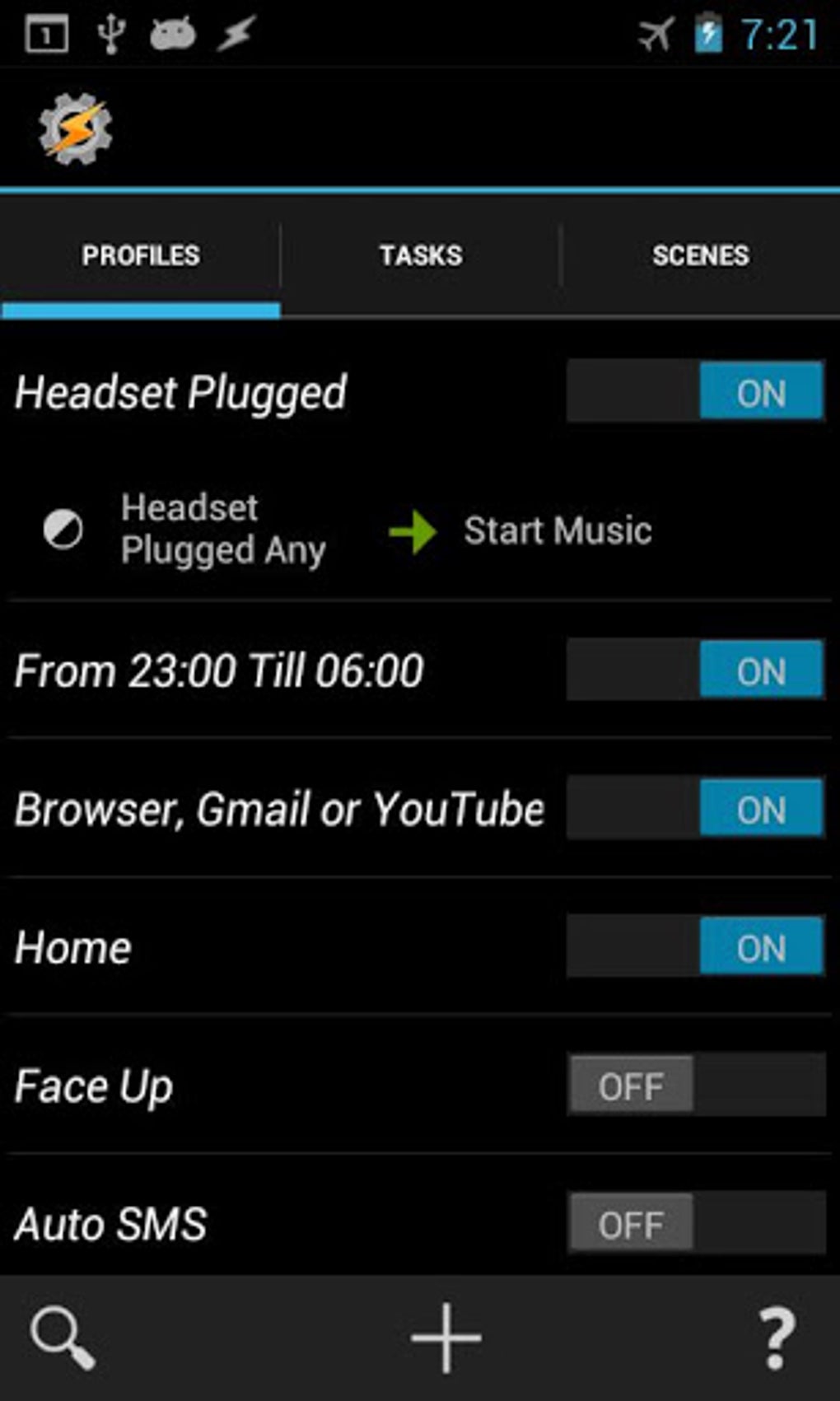This screenshot has width=840, height=1401.
Task: Open the Start Music task
Action: click(x=558, y=530)
